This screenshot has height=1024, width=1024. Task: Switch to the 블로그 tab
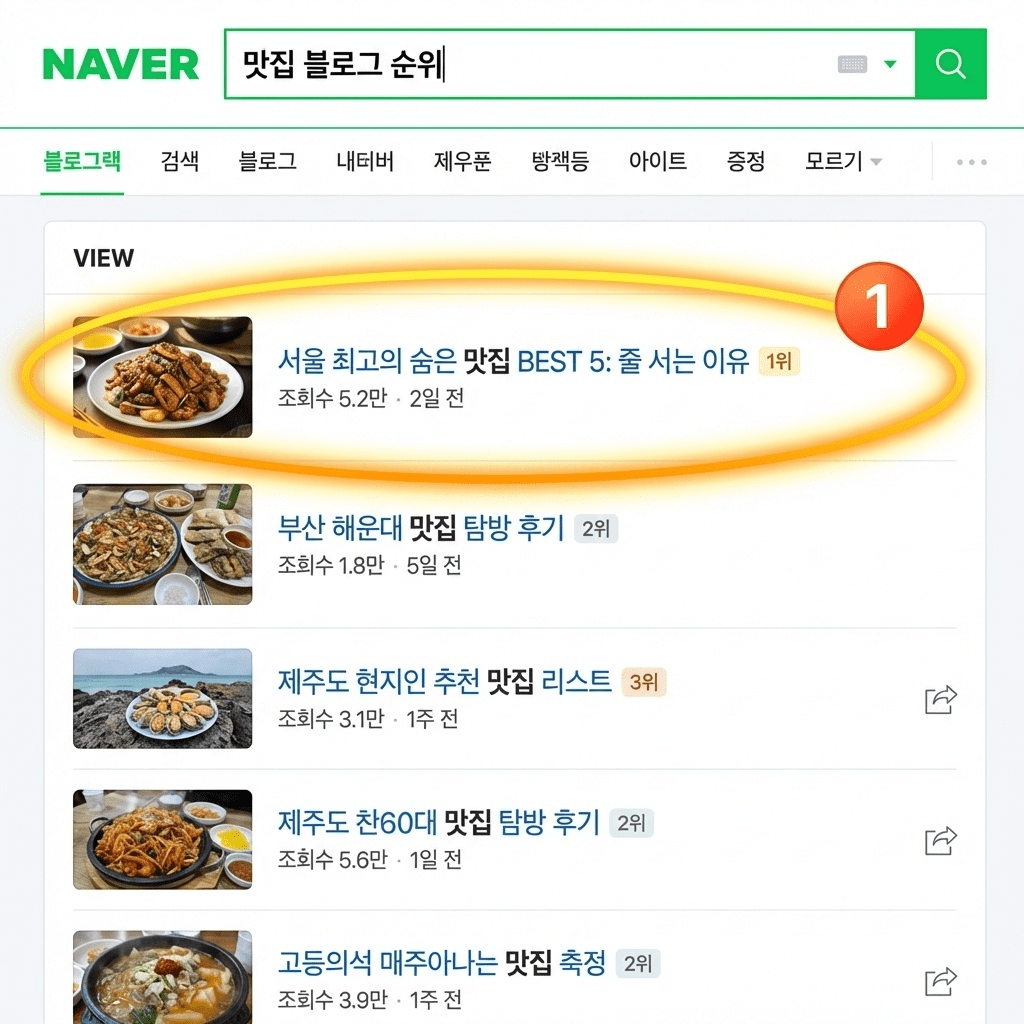click(x=267, y=161)
